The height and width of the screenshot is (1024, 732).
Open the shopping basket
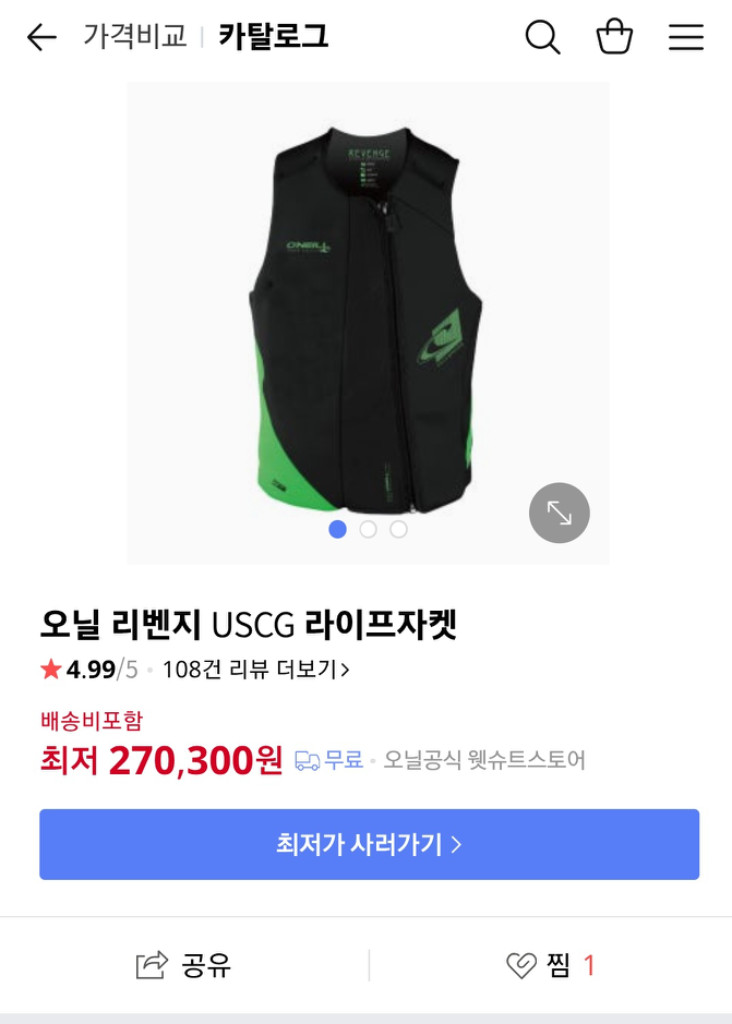click(614, 38)
